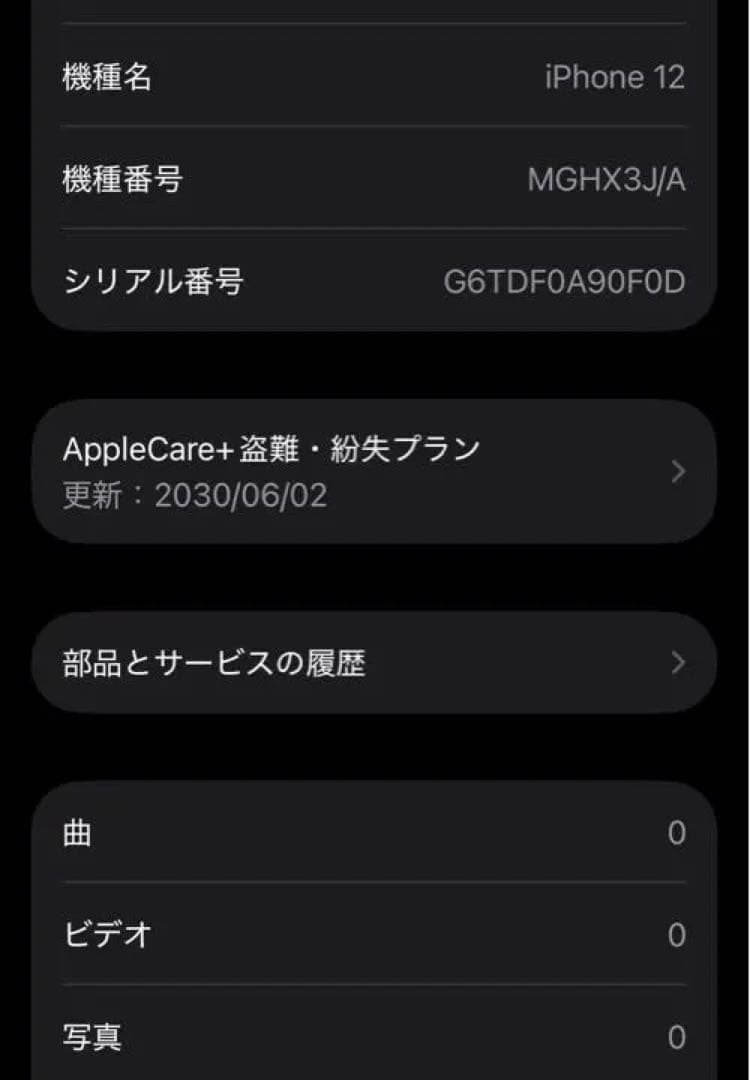Open the AppleCare+ 盗難・紛失プラン details
Image resolution: width=750 pixels, height=1080 pixels.
(375, 470)
